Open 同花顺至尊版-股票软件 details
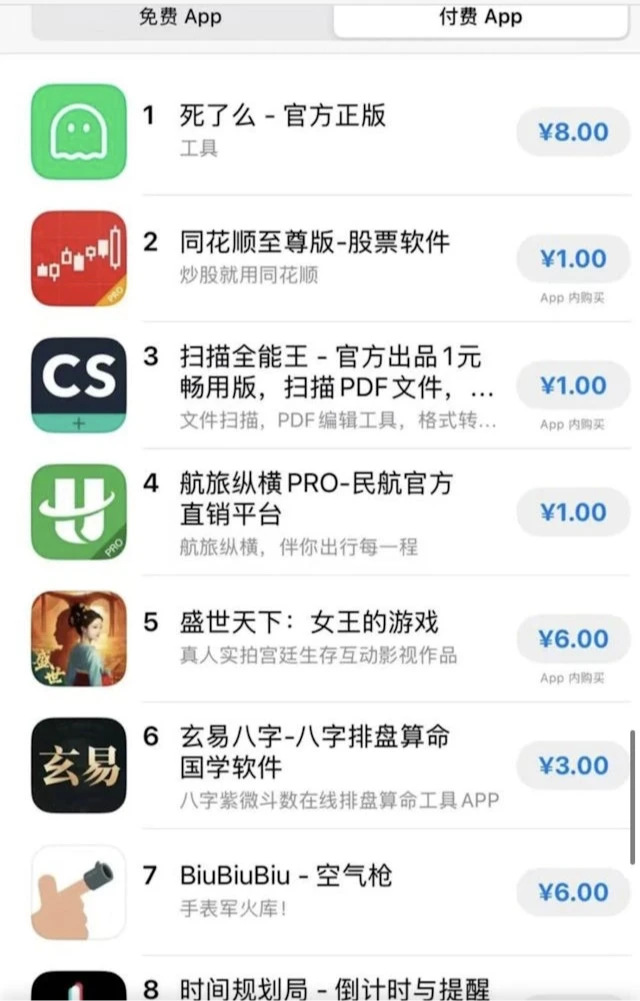Viewport: 640px width, 1001px height. point(315,243)
